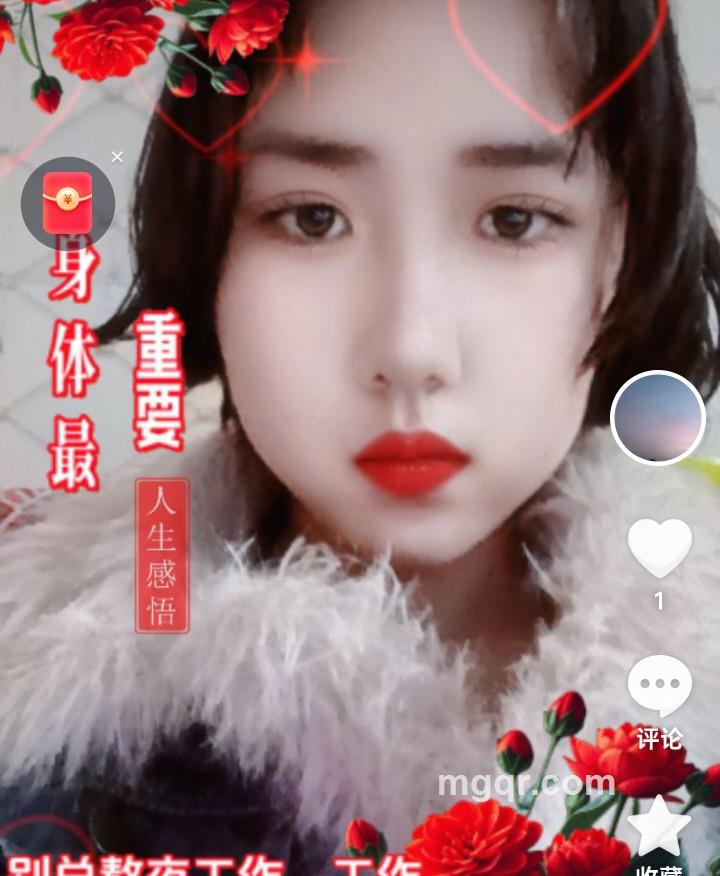Add this video to favorites with the star
Screen dimensions: 720x876
point(659,826)
